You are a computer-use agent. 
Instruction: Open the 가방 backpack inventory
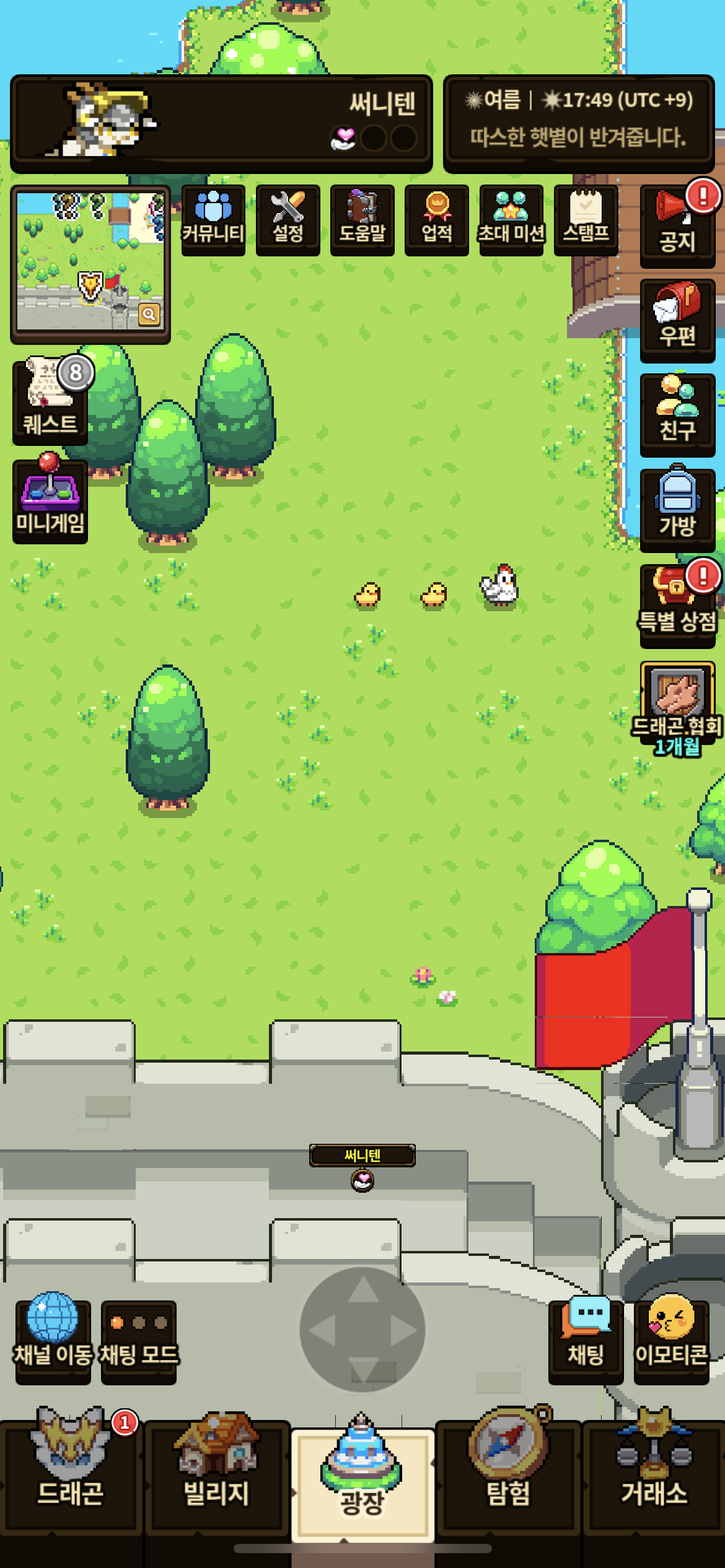678,510
